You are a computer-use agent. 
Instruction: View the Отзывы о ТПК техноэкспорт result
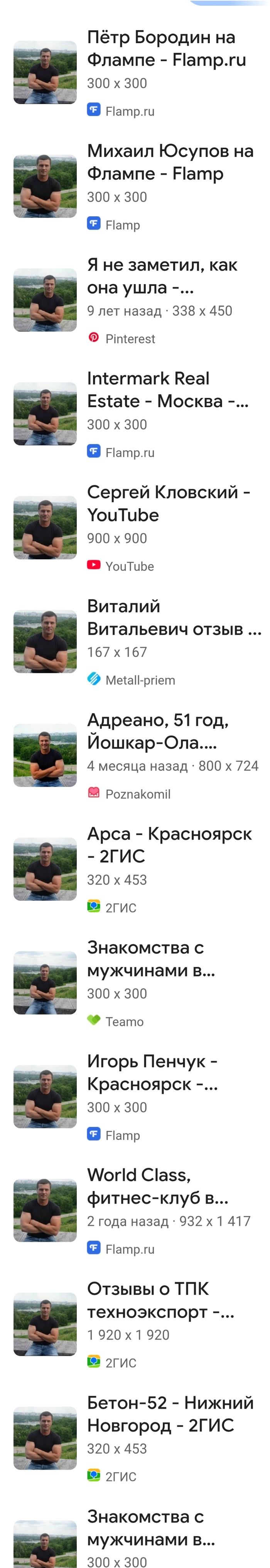pos(160,1301)
